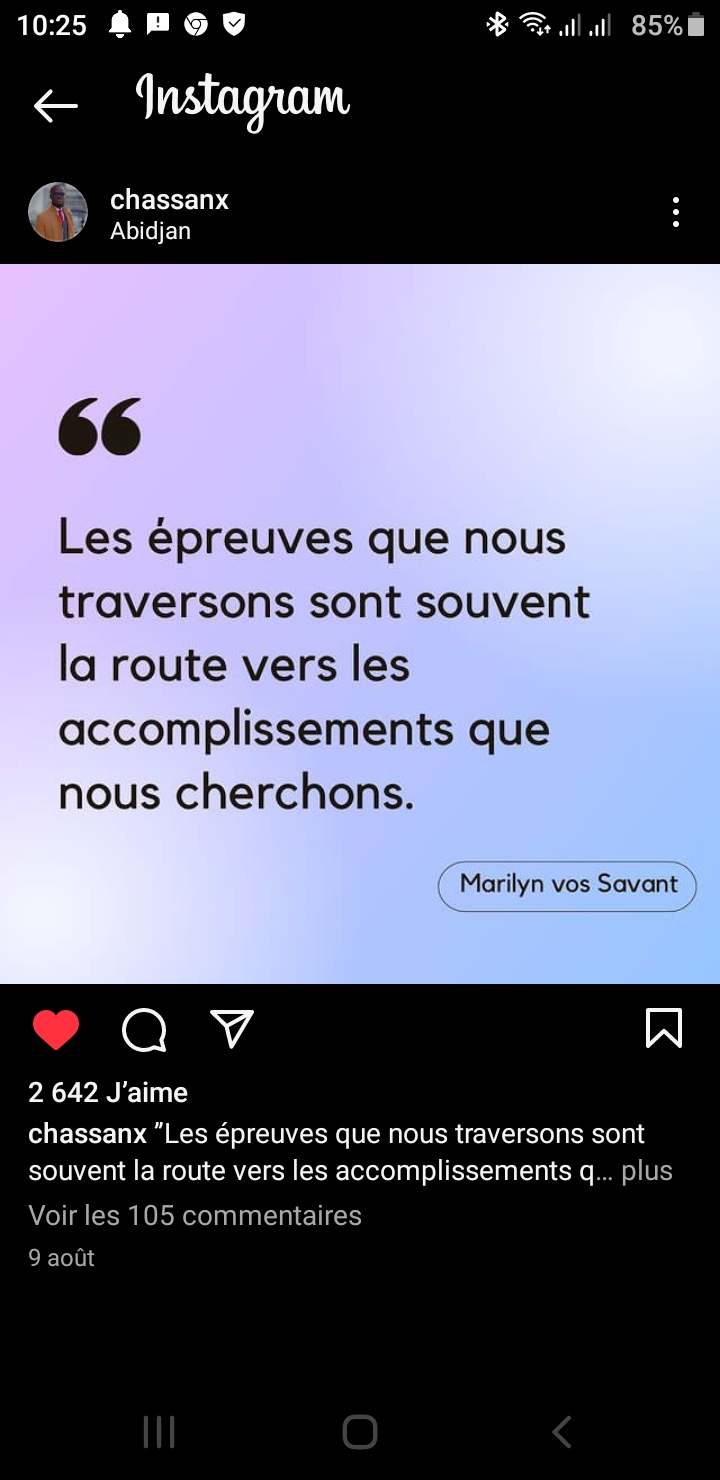Unlike the post with the red heart
The image size is (720, 1480).
point(56,1029)
